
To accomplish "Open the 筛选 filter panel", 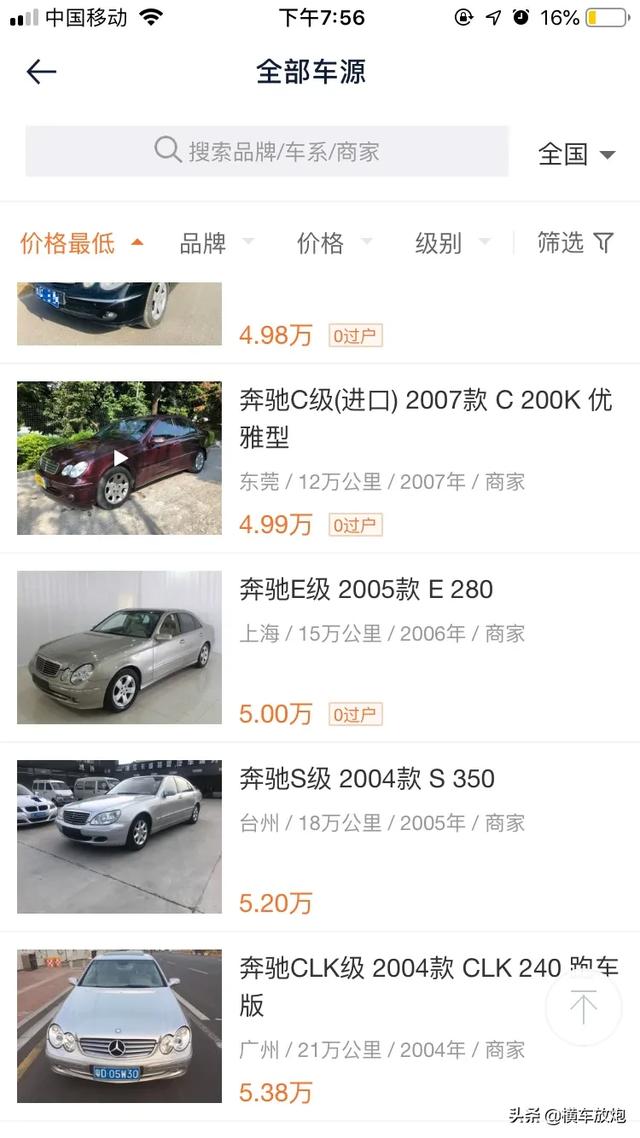I will coord(575,242).
